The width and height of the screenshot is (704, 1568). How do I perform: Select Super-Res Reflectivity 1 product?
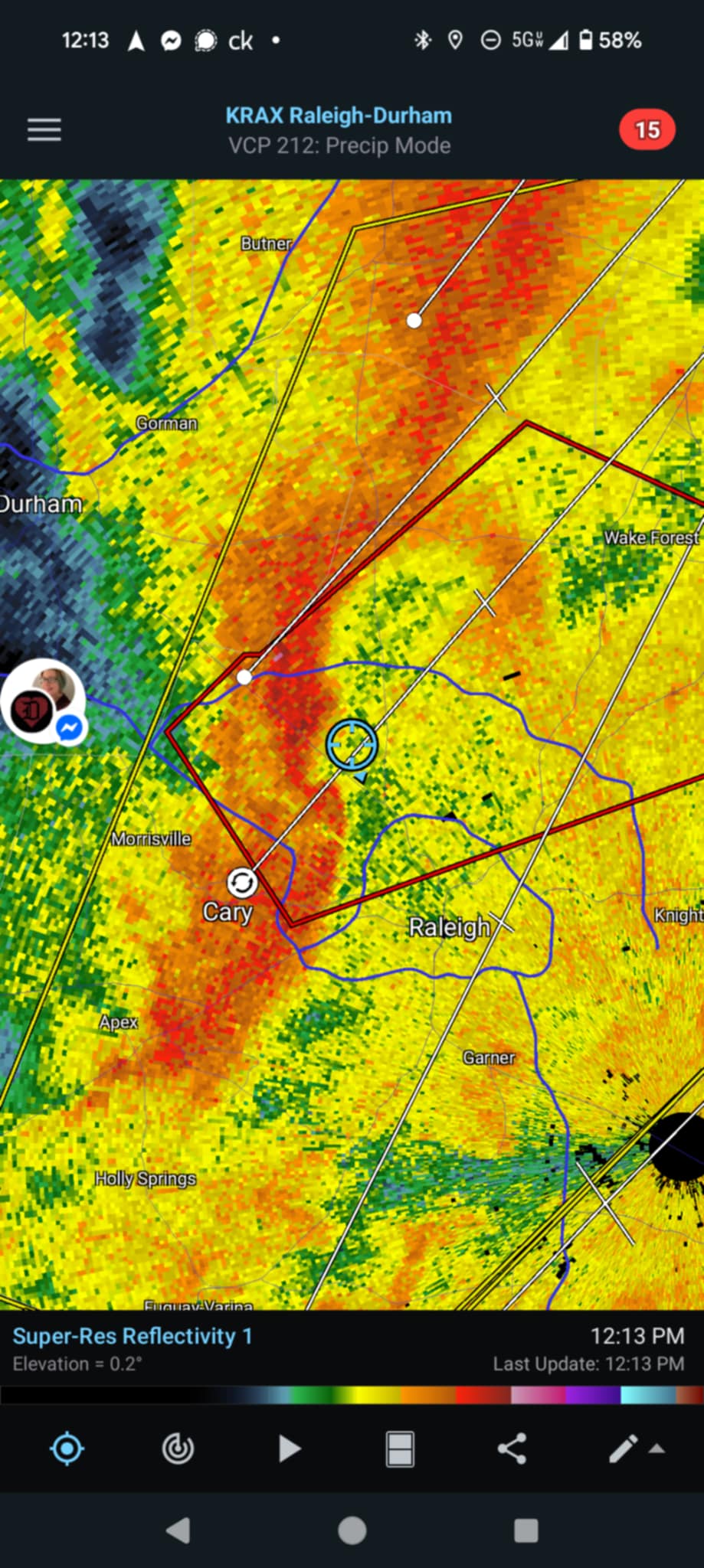[133, 1336]
